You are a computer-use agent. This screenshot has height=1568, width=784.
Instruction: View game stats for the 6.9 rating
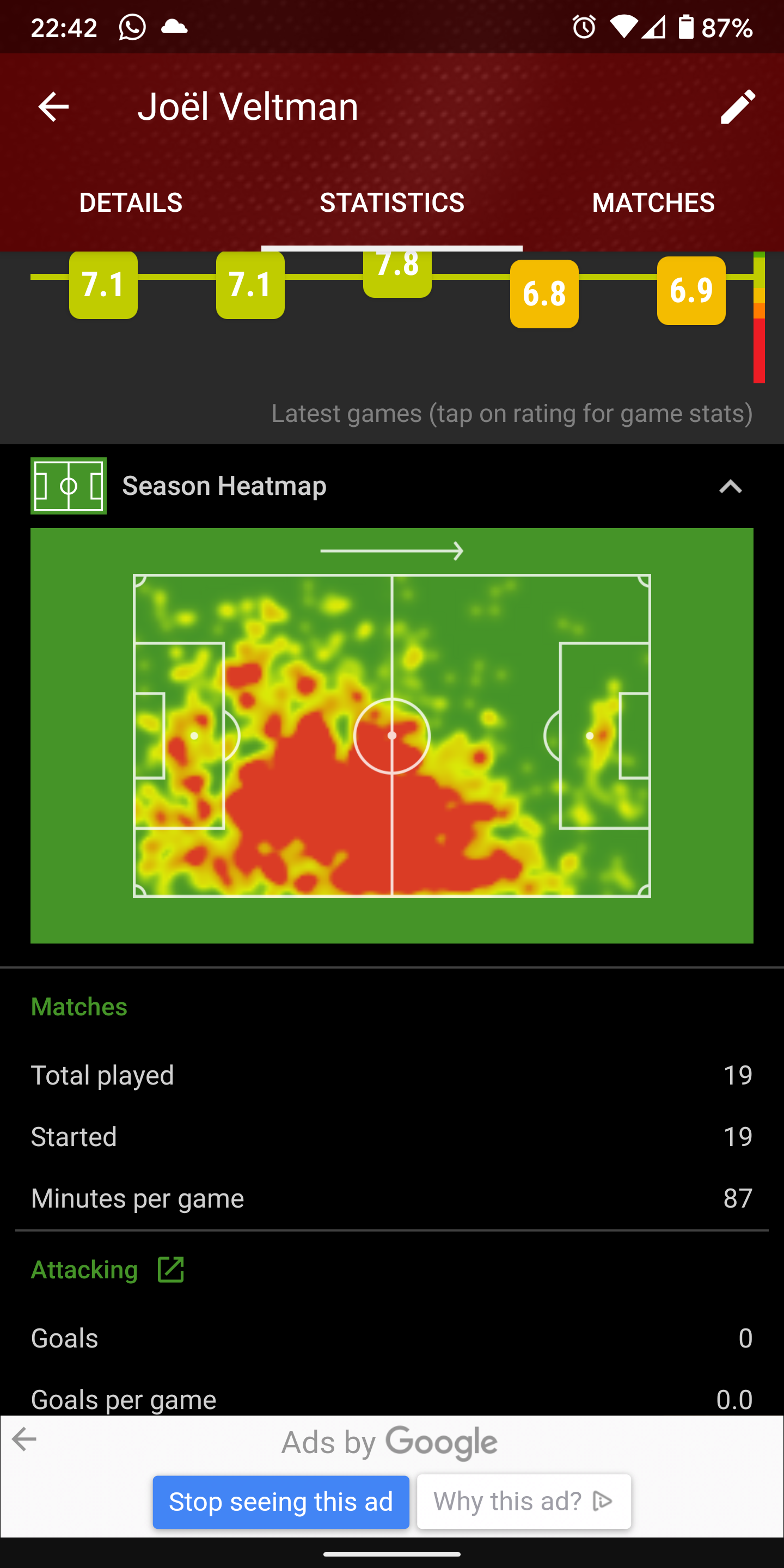click(x=691, y=290)
